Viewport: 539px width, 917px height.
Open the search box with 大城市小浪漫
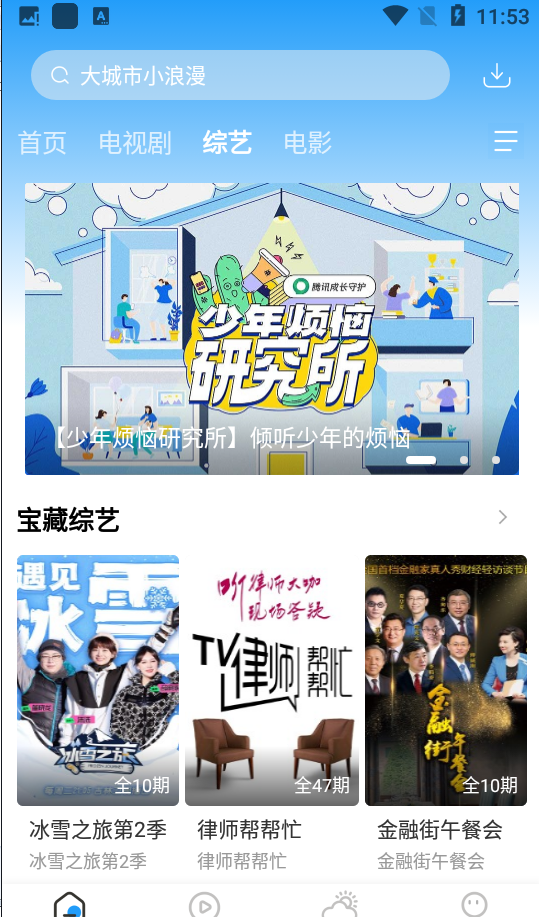coord(240,75)
